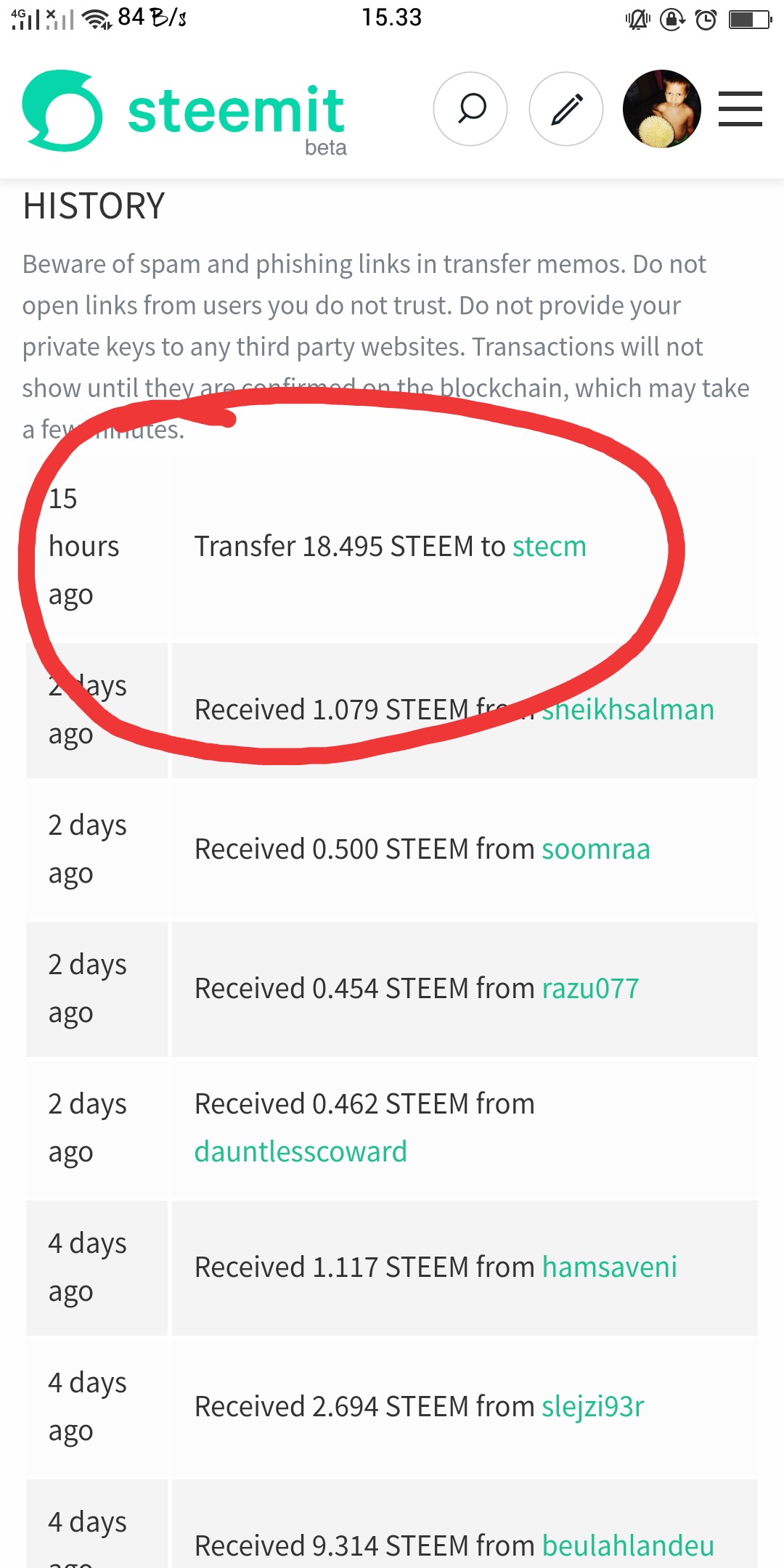Open dauntlesscoward's profile link
The image size is (784, 1568).
pos(301,1152)
